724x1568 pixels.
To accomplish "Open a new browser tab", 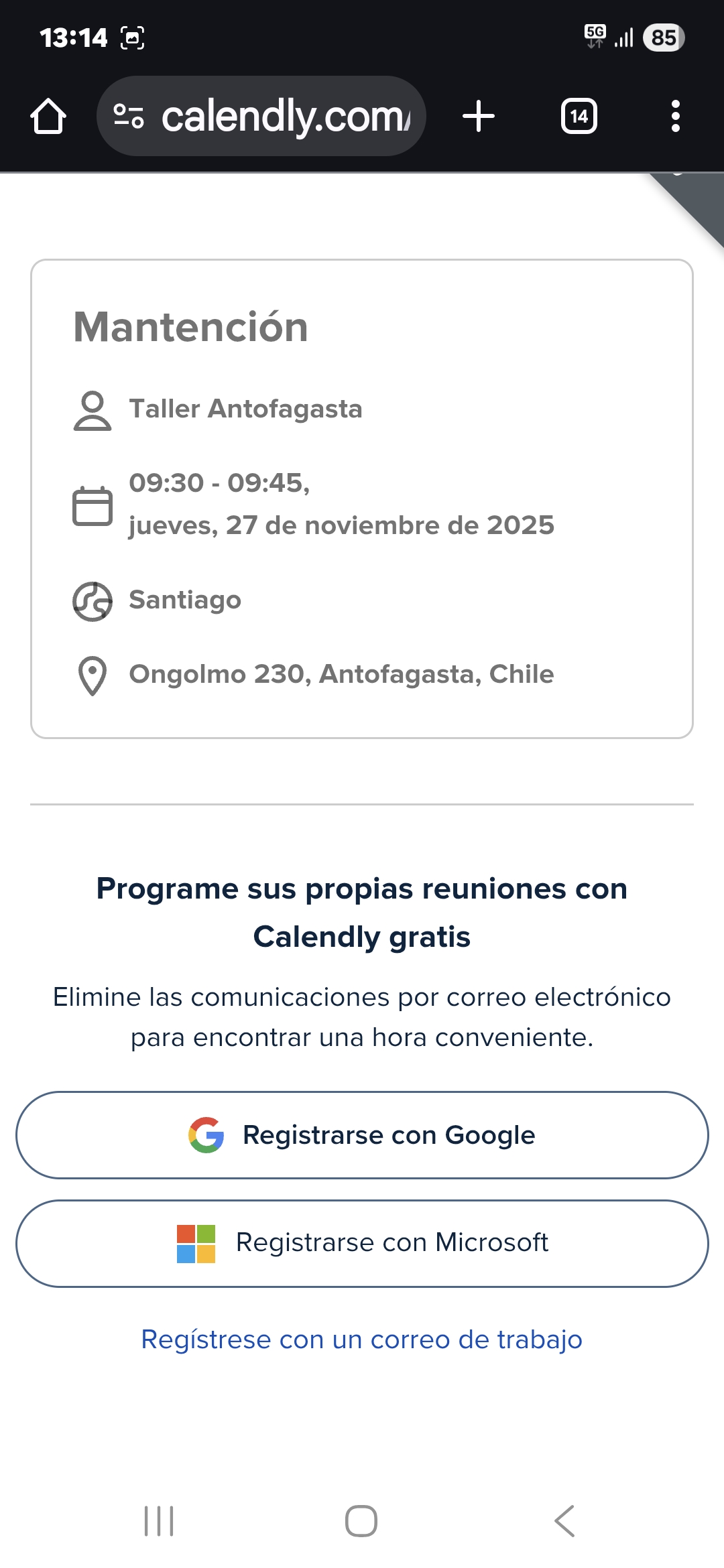I will point(479,117).
